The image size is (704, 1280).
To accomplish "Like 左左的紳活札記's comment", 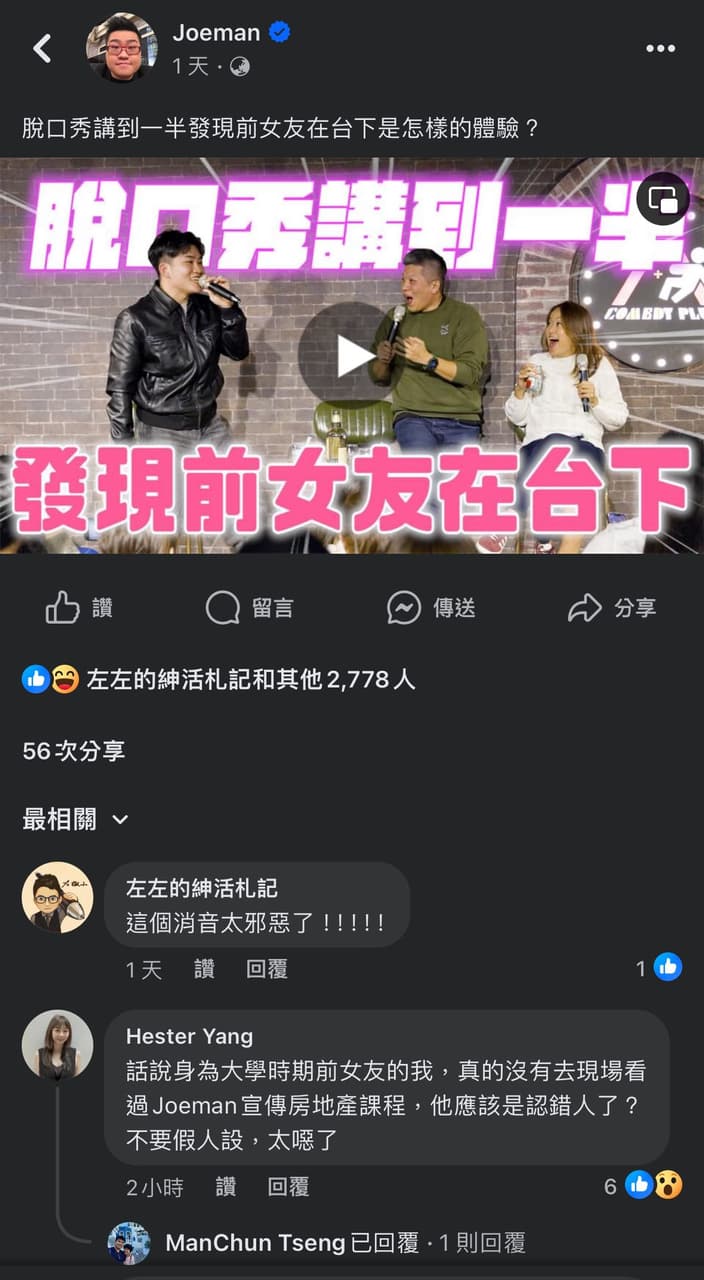I will 204,968.
